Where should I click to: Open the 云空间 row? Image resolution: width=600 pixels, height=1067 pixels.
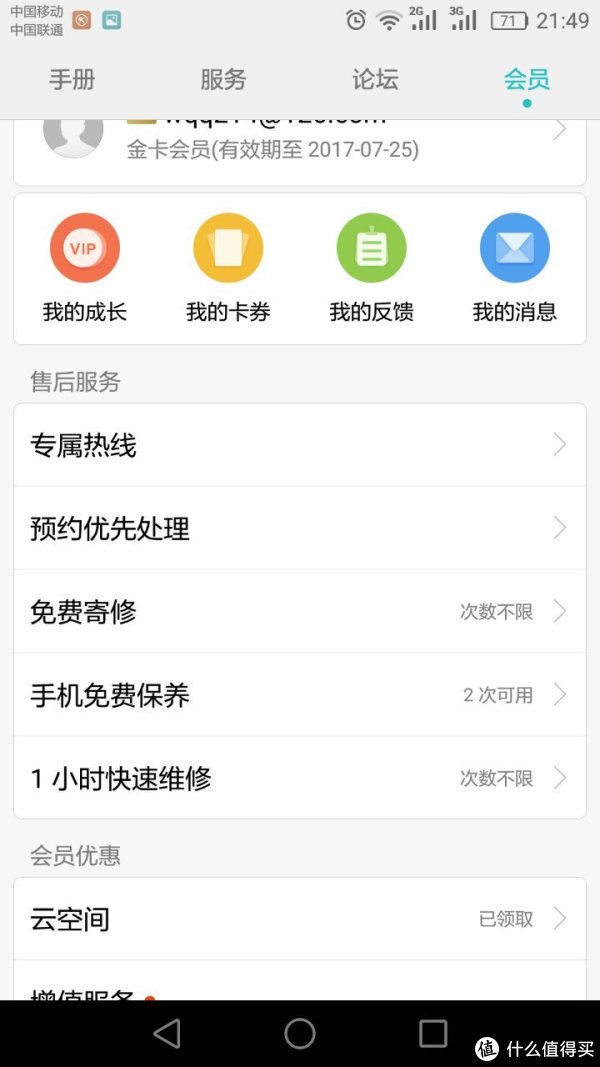[300, 919]
